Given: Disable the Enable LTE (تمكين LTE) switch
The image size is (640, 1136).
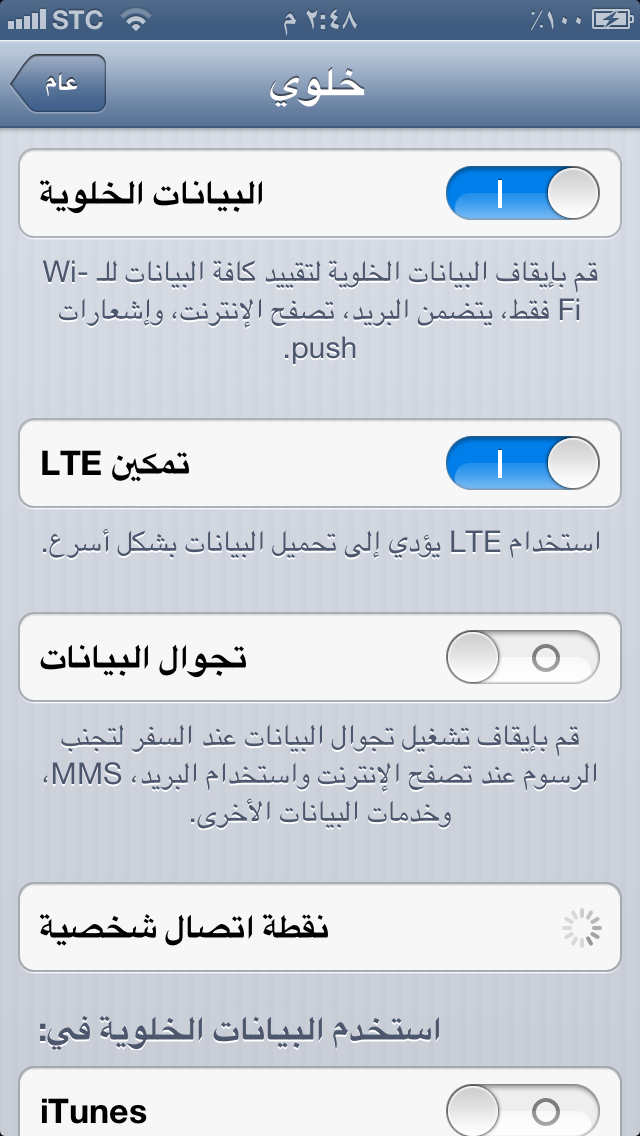Looking at the screenshot, I should click(523, 463).
